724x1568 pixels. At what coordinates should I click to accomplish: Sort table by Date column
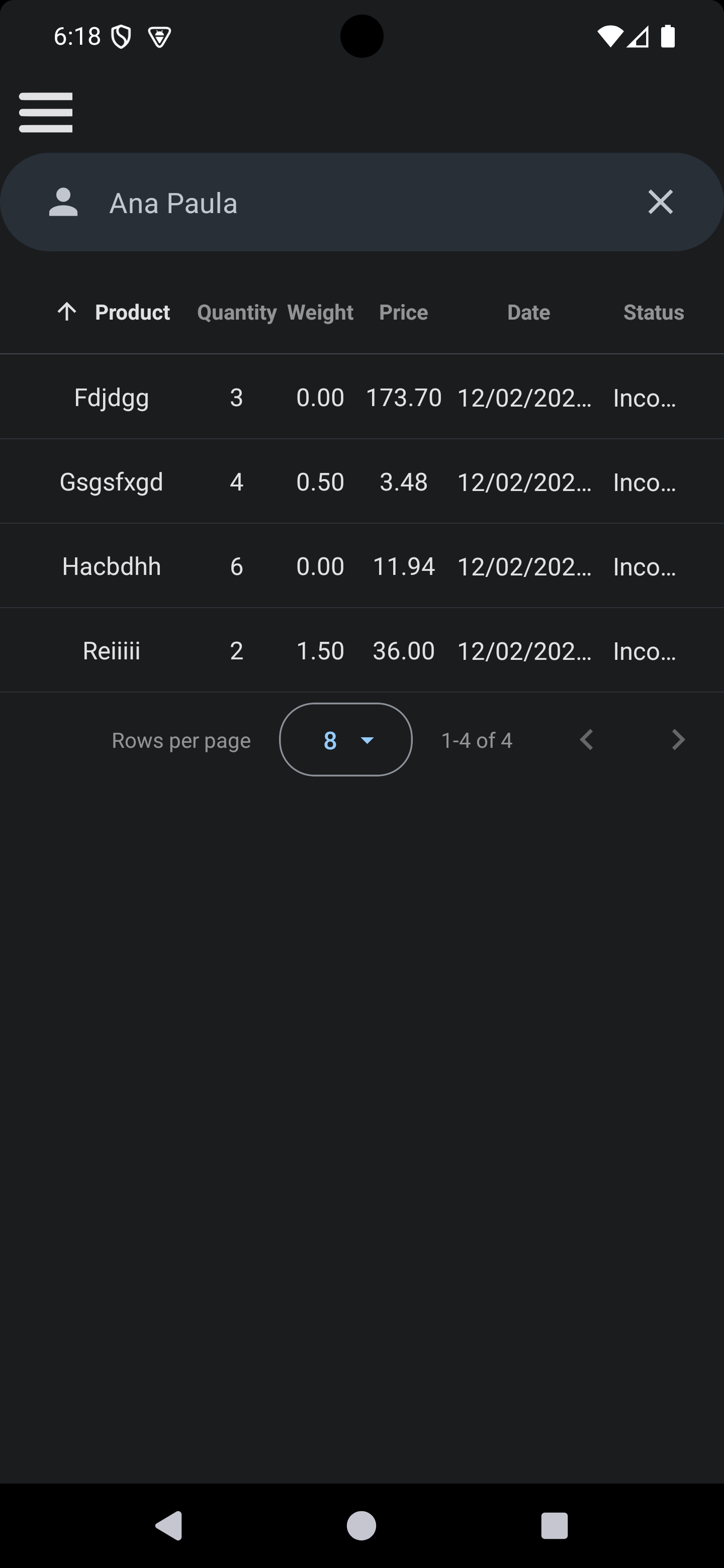(528, 313)
